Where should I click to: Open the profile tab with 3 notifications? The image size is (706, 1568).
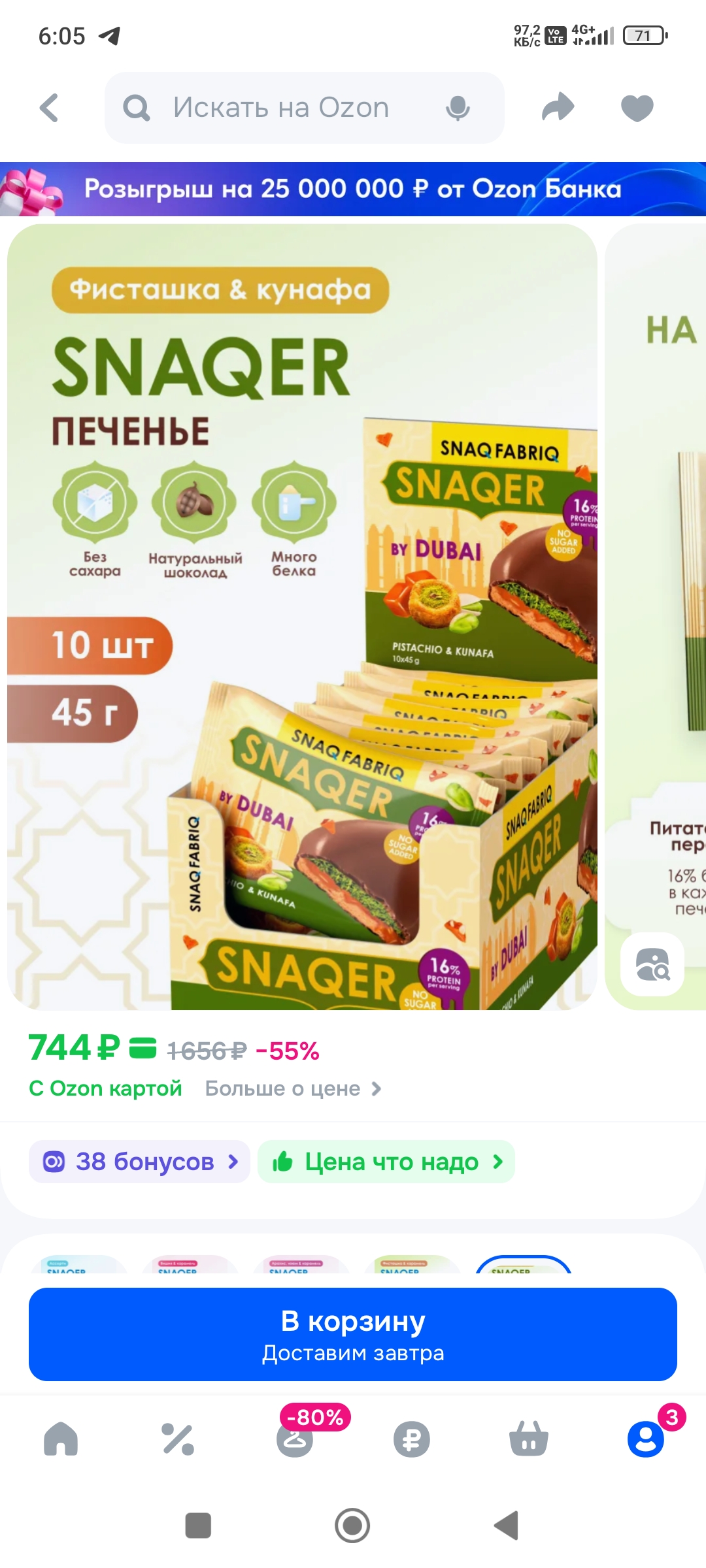click(x=646, y=1439)
